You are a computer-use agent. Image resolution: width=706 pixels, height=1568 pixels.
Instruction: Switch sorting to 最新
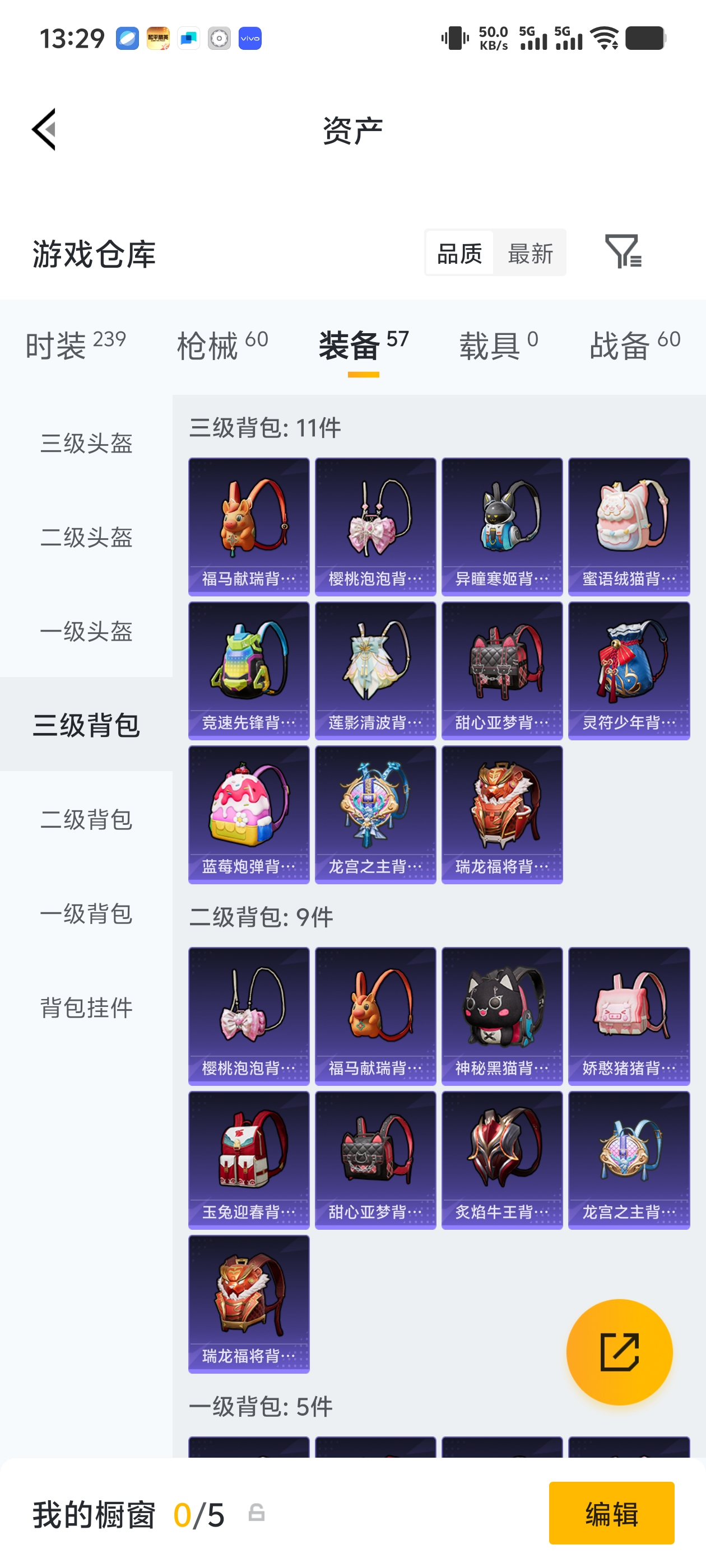(x=529, y=253)
